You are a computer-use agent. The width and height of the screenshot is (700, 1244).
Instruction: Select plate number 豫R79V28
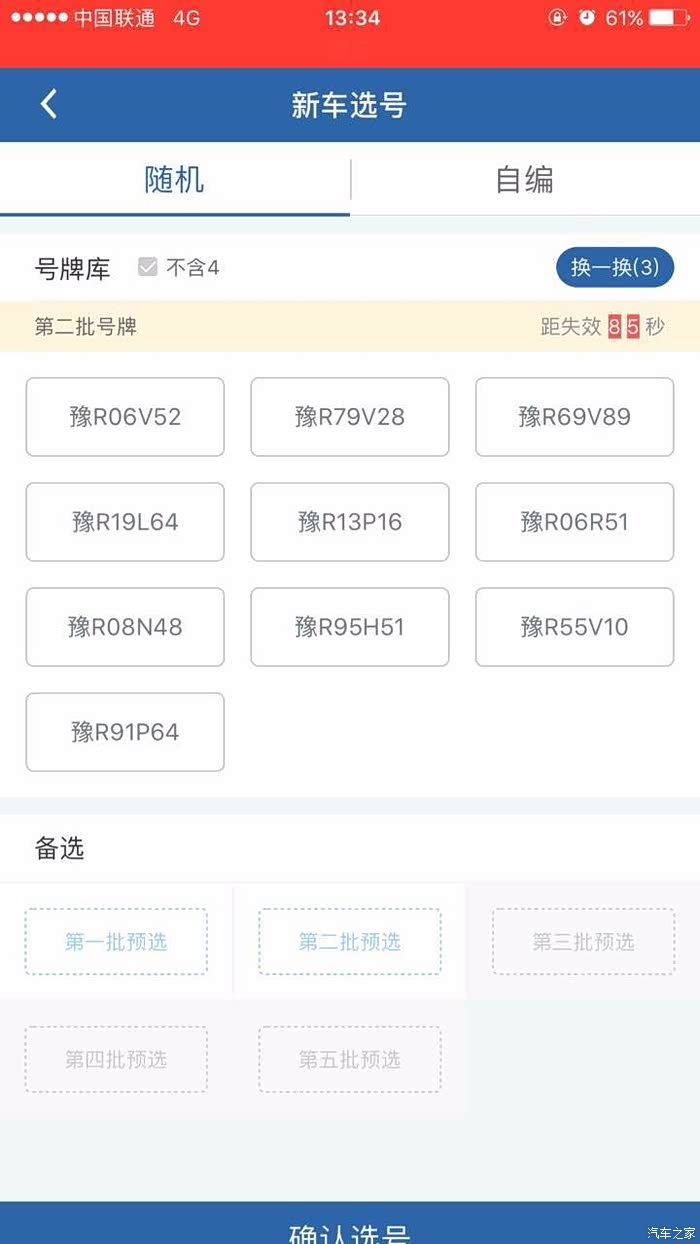(x=350, y=417)
